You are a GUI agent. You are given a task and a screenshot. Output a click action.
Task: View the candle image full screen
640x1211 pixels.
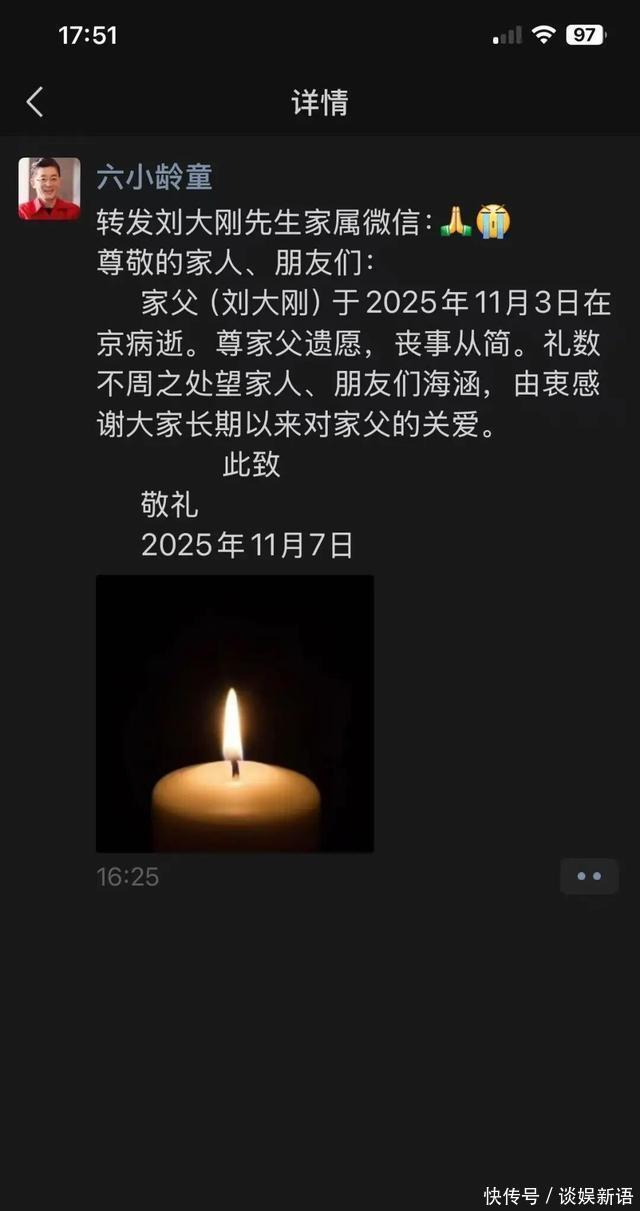pyautogui.click(x=235, y=713)
